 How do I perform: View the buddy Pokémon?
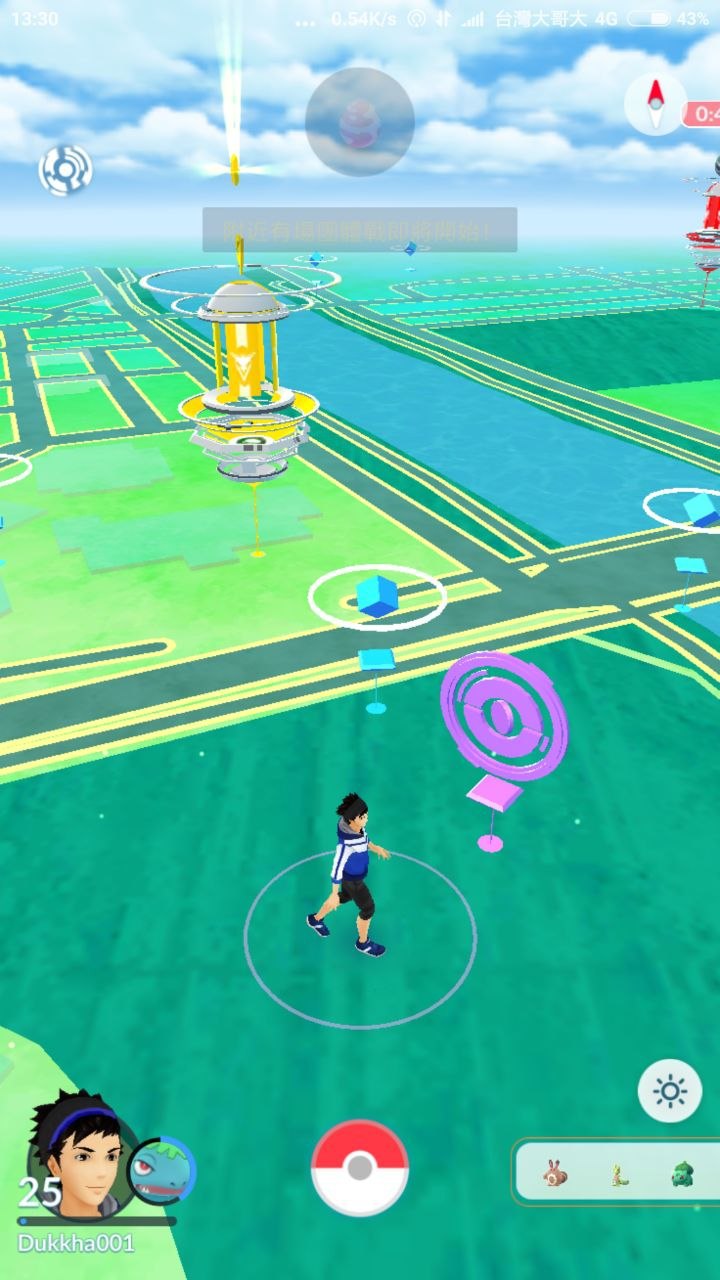(x=161, y=1170)
